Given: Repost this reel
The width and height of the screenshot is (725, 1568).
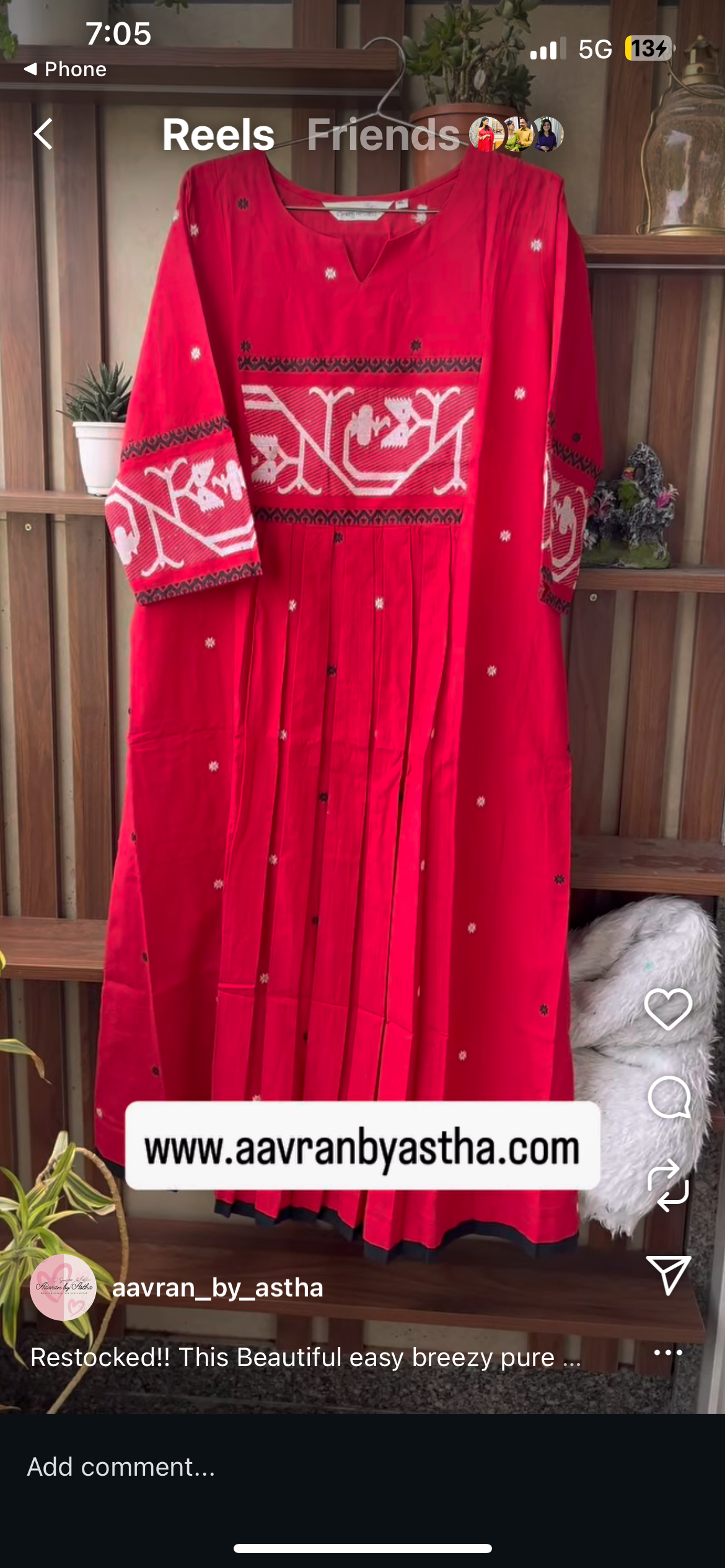Looking at the screenshot, I should (668, 1185).
